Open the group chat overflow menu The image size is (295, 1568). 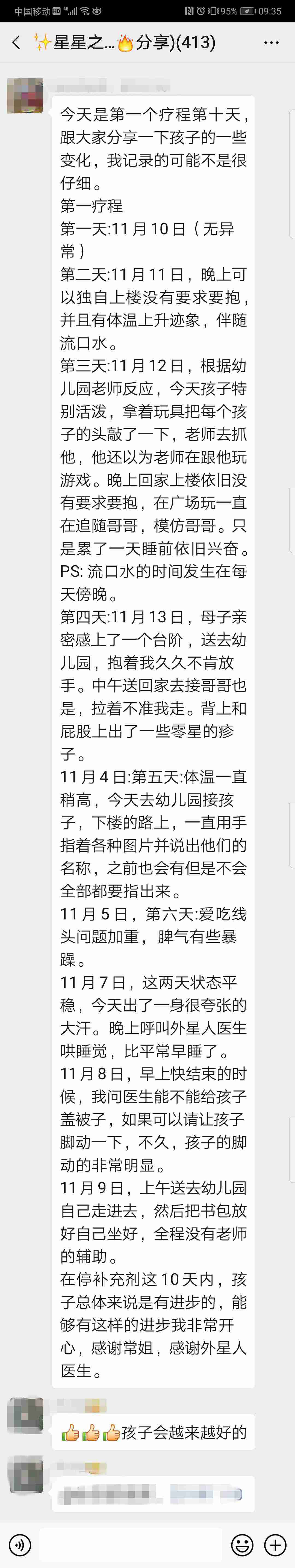271,43
